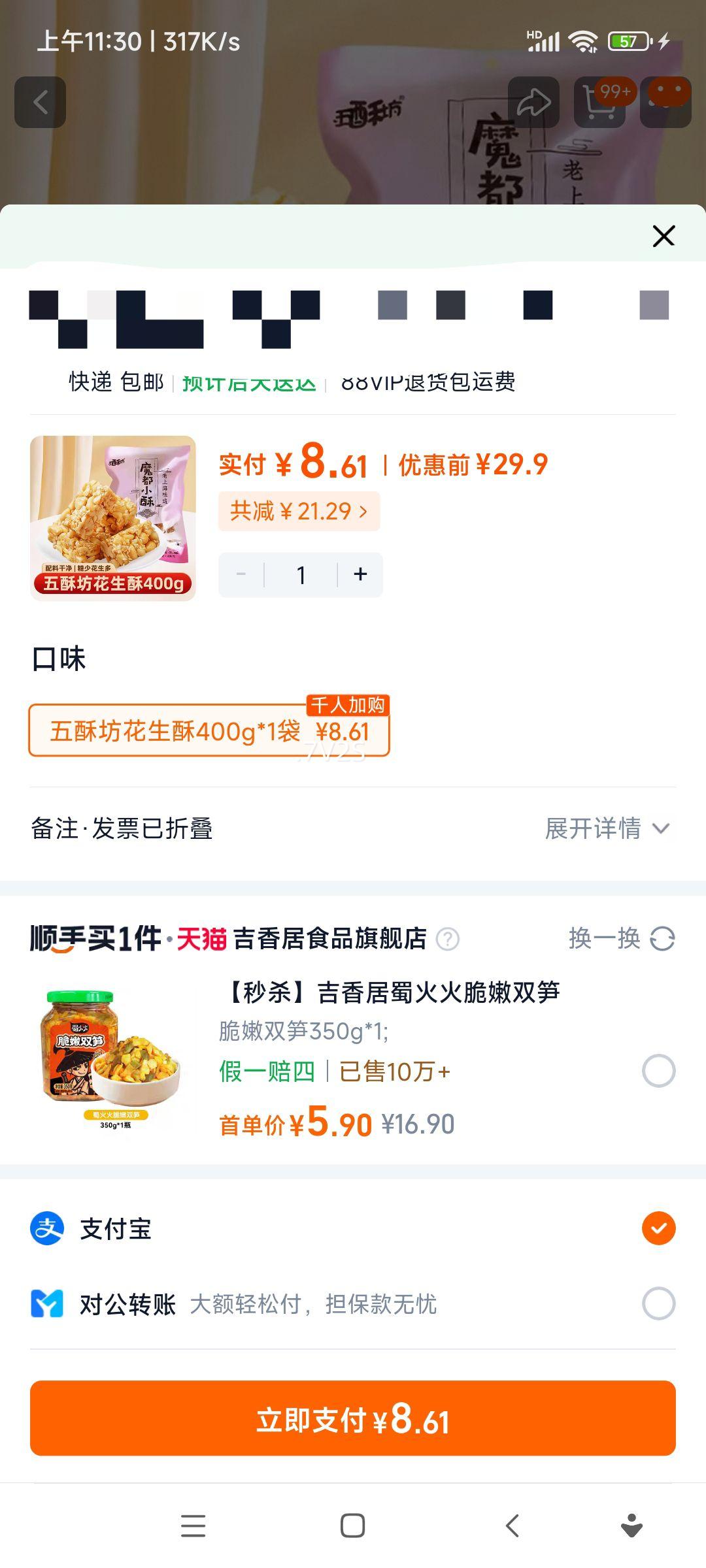Select 对公转账 payment option
706x1568 pixels.
click(x=658, y=1303)
